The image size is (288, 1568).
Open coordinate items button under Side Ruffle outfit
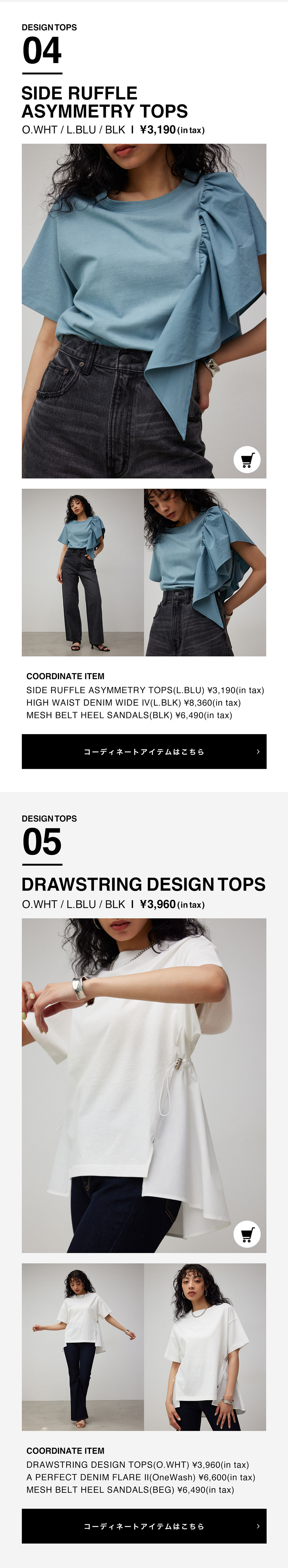144,751
